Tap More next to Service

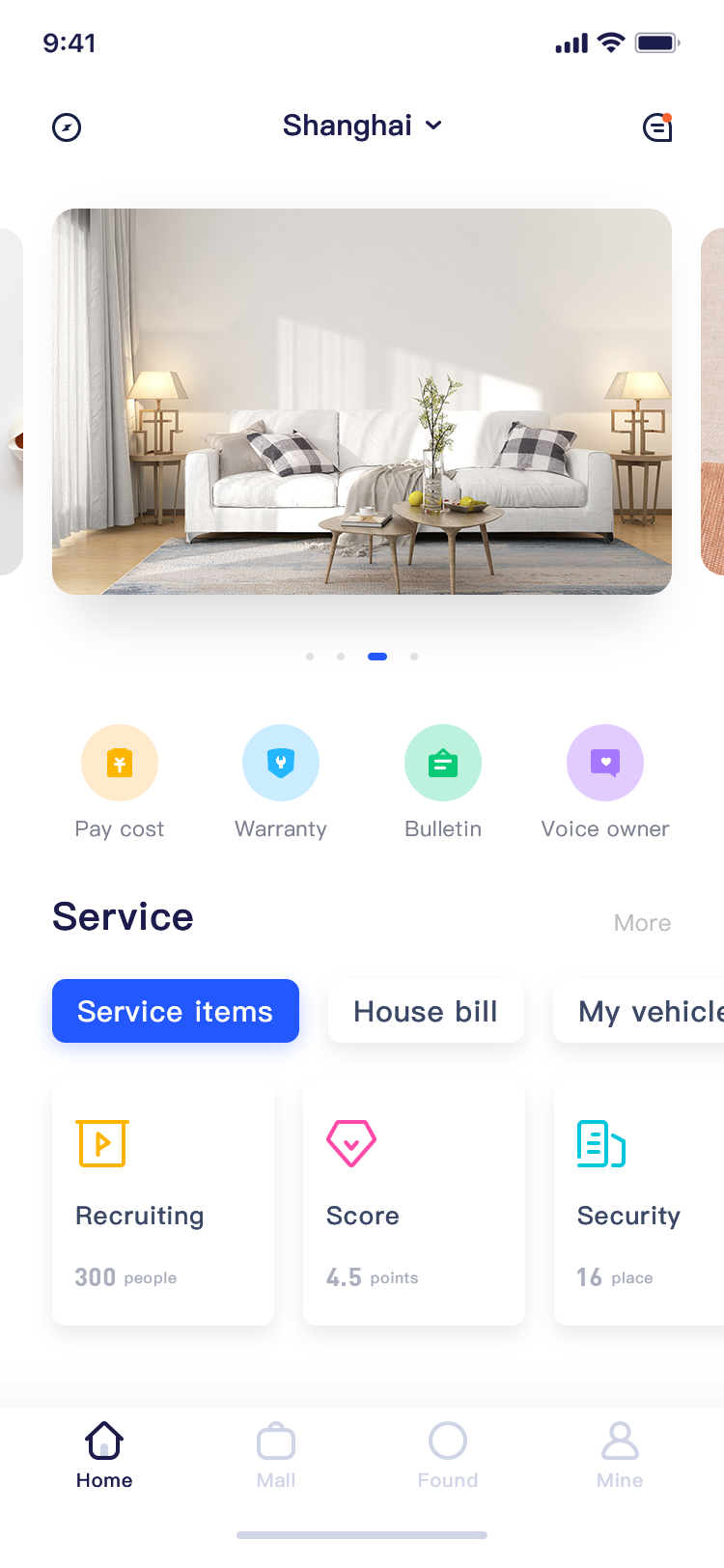(642, 923)
